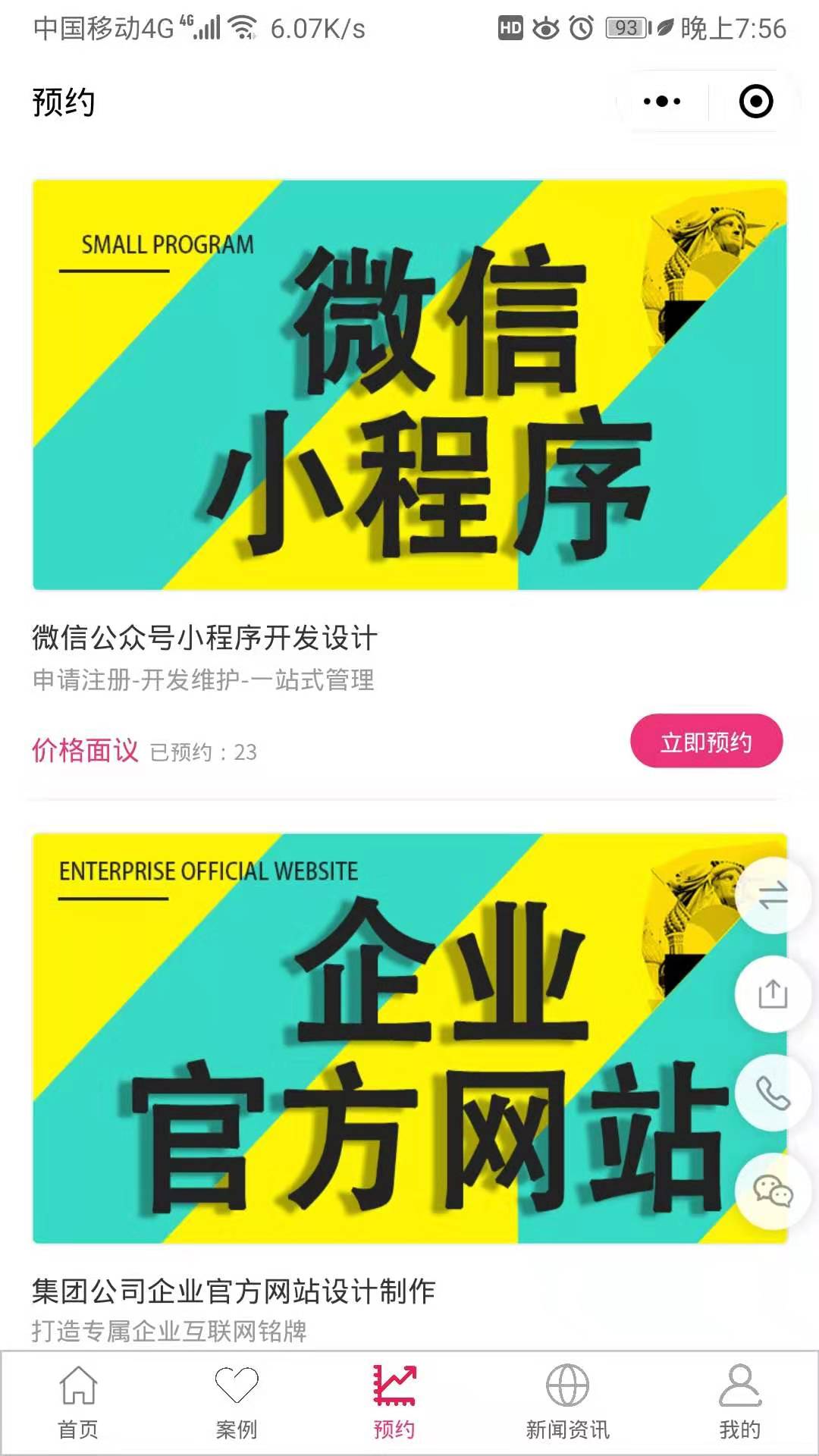Select the 预约 tab
The image size is (819, 1456).
394,1403
